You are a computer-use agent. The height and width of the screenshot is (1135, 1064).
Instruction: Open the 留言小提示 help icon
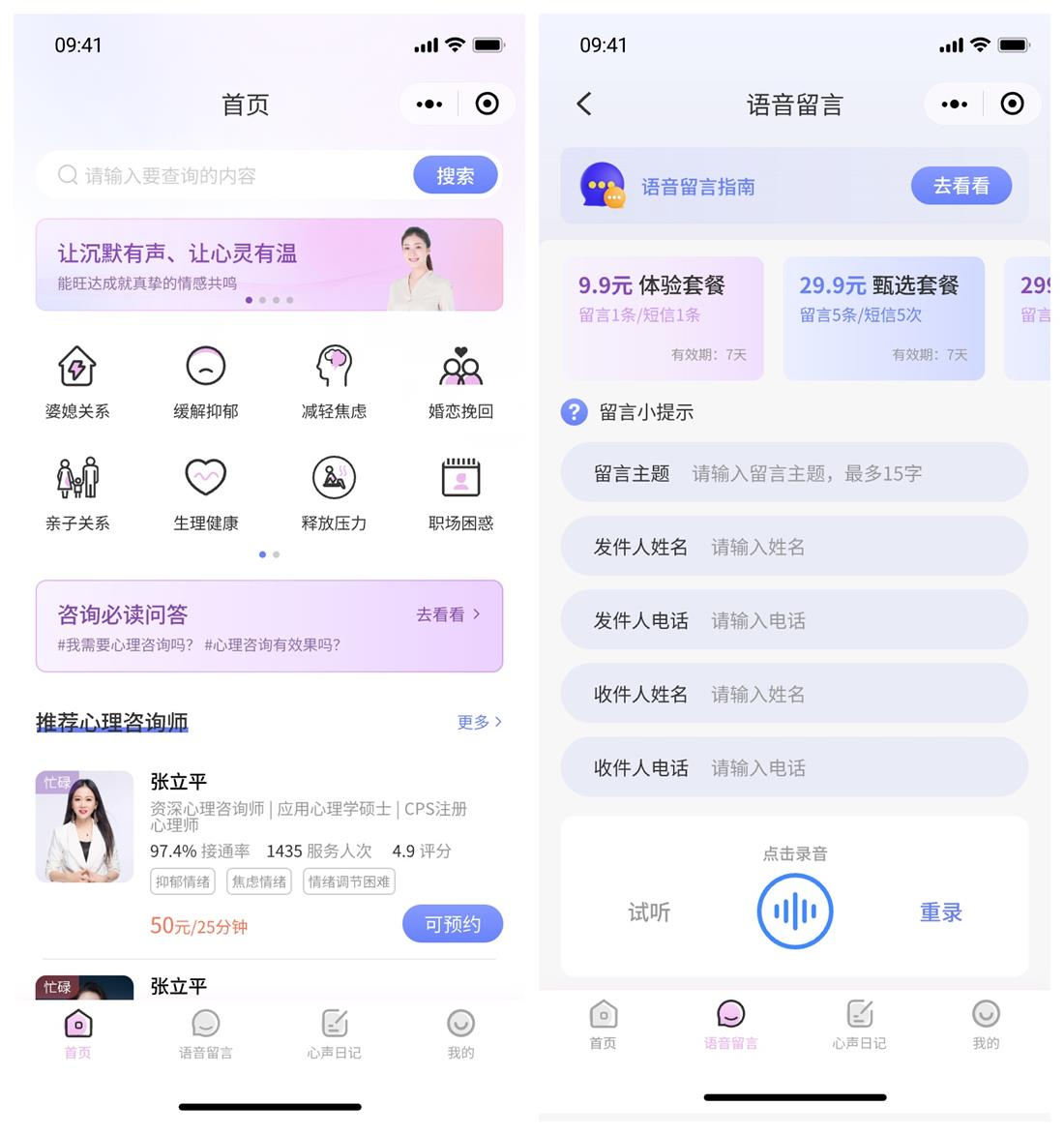(x=574, y=412)
